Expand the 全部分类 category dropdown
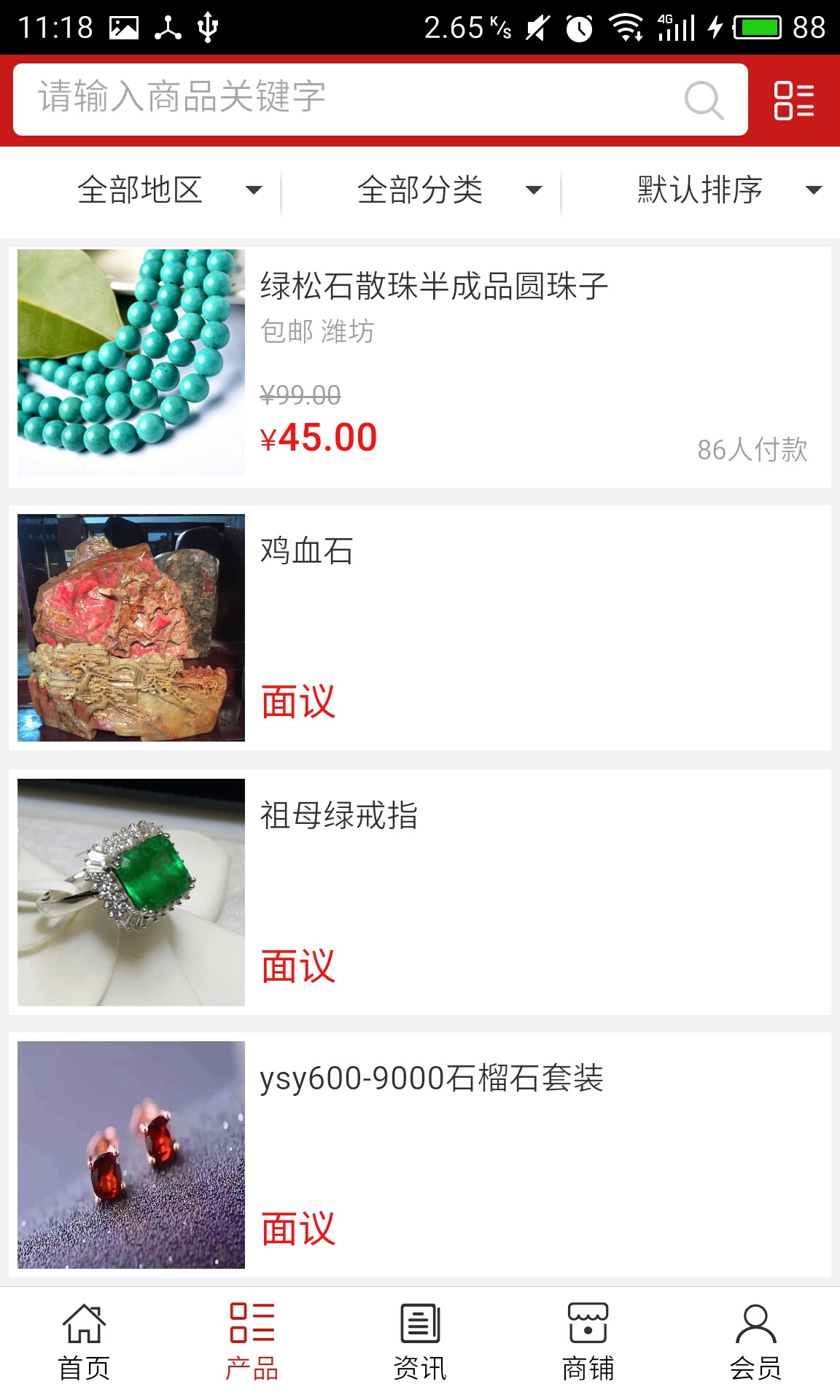 pos(449,190)
